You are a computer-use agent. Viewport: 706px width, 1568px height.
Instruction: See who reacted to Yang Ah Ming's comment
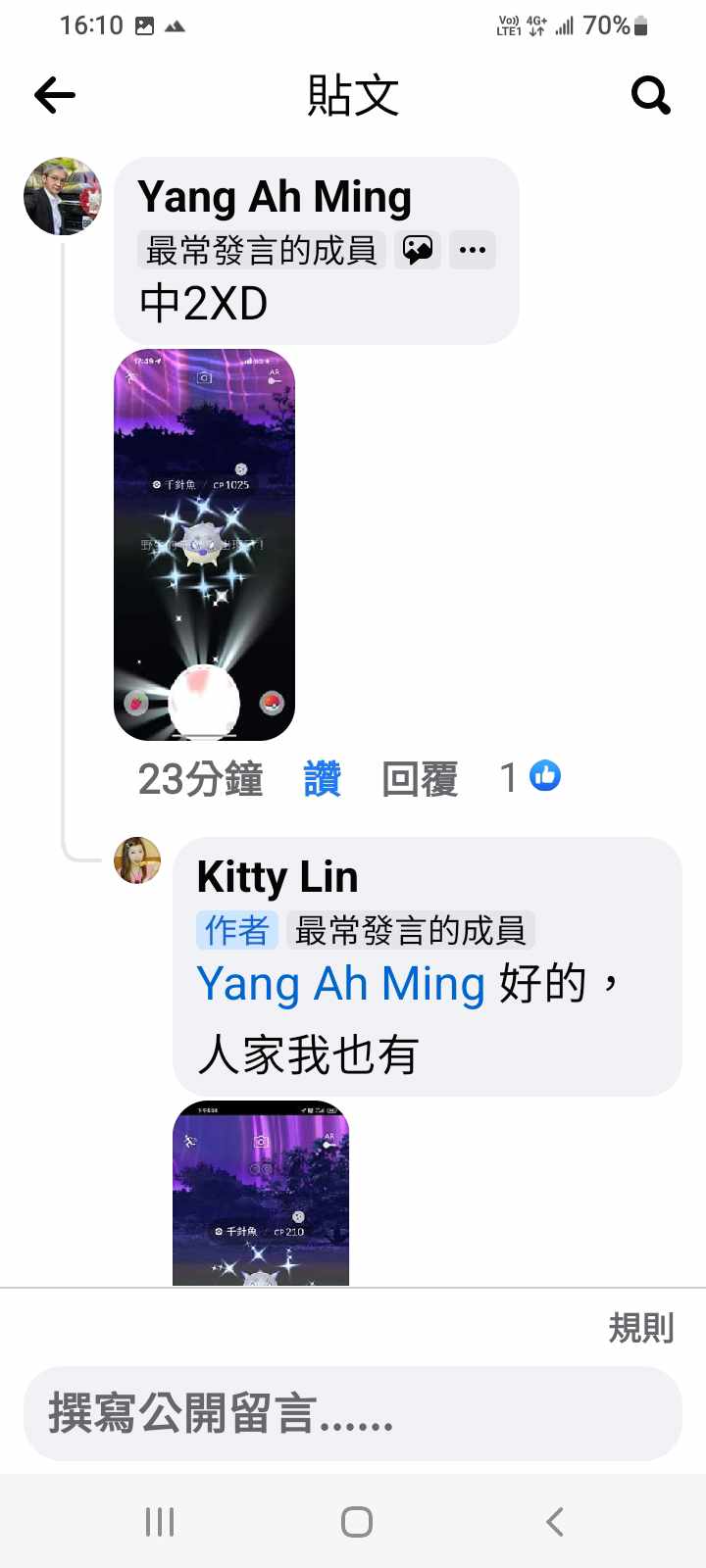coord(531,777)
